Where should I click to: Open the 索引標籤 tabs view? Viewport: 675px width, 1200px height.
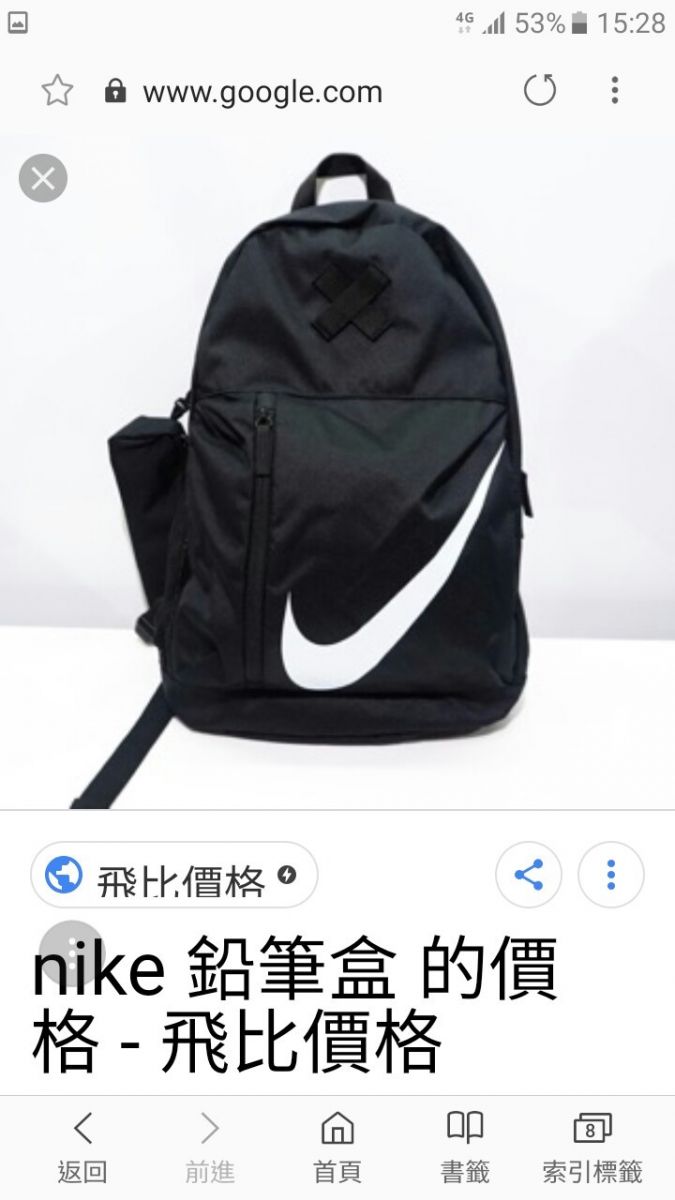click(x=592, y=1146)
